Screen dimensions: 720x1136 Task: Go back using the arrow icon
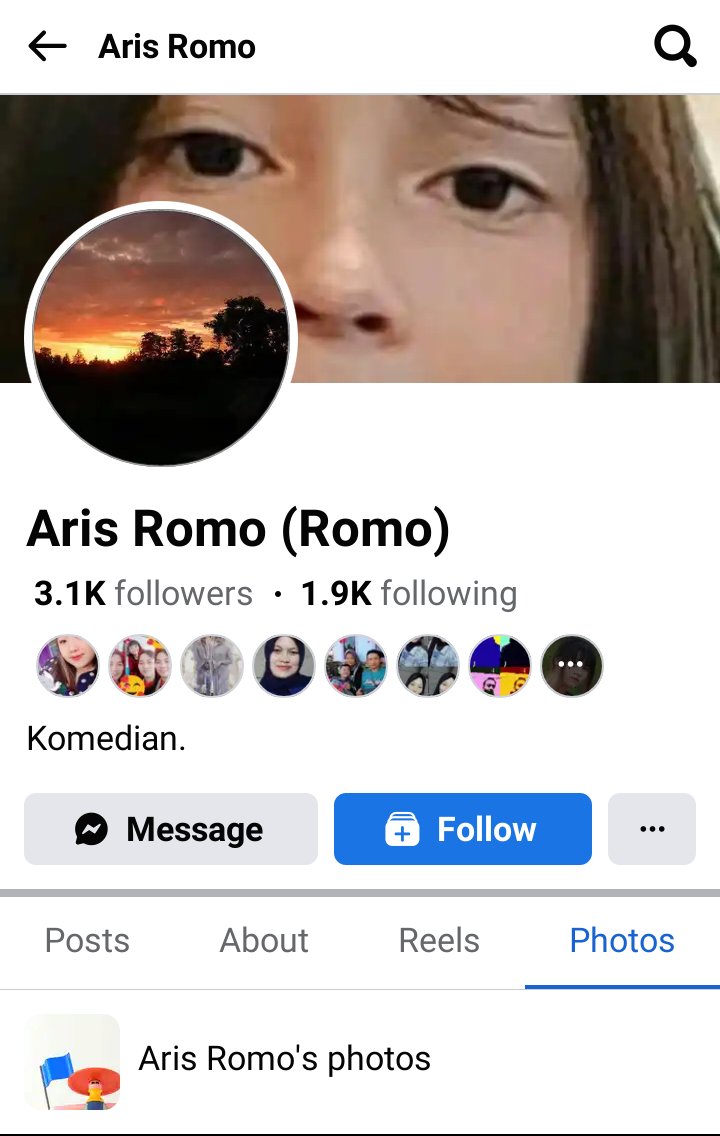(47, 46)
